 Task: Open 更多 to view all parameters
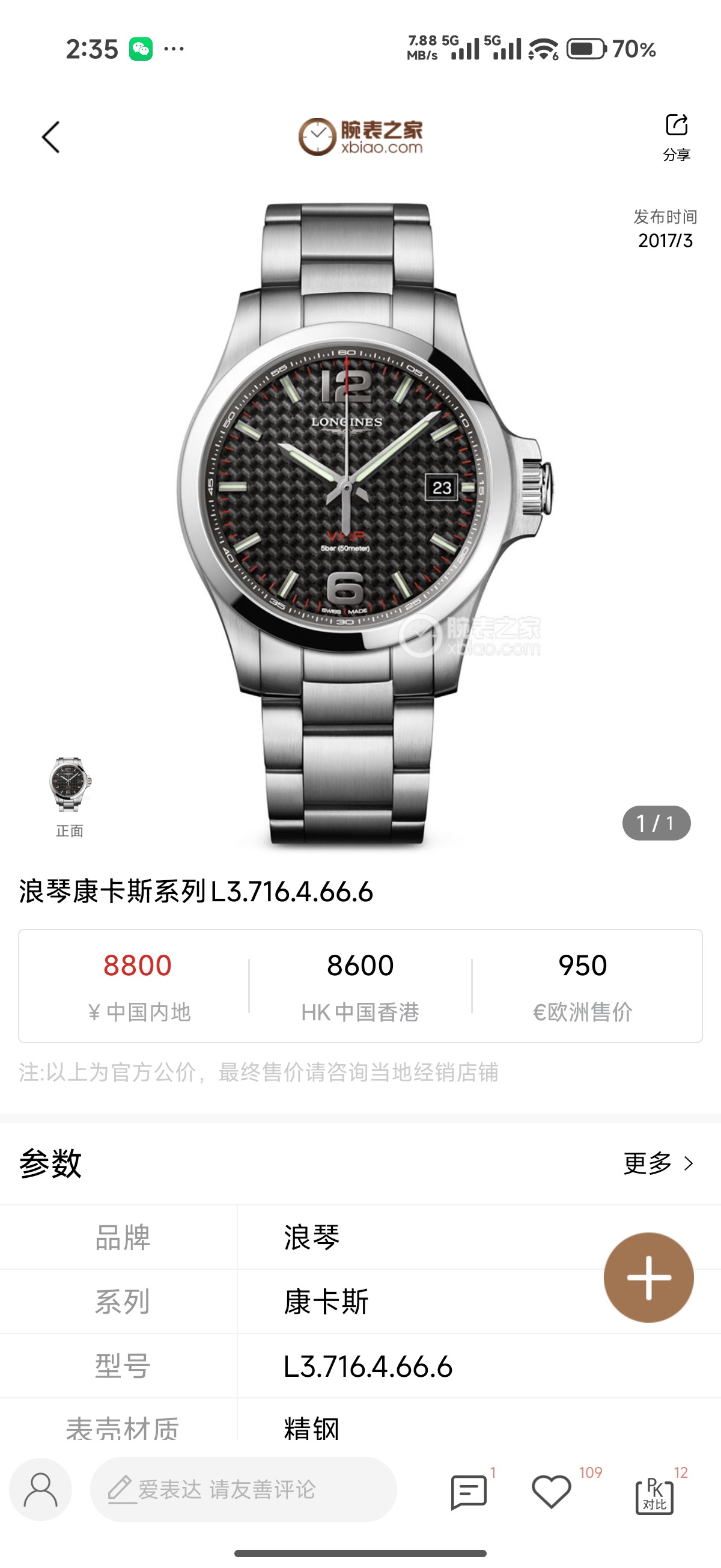[659, 1163]
